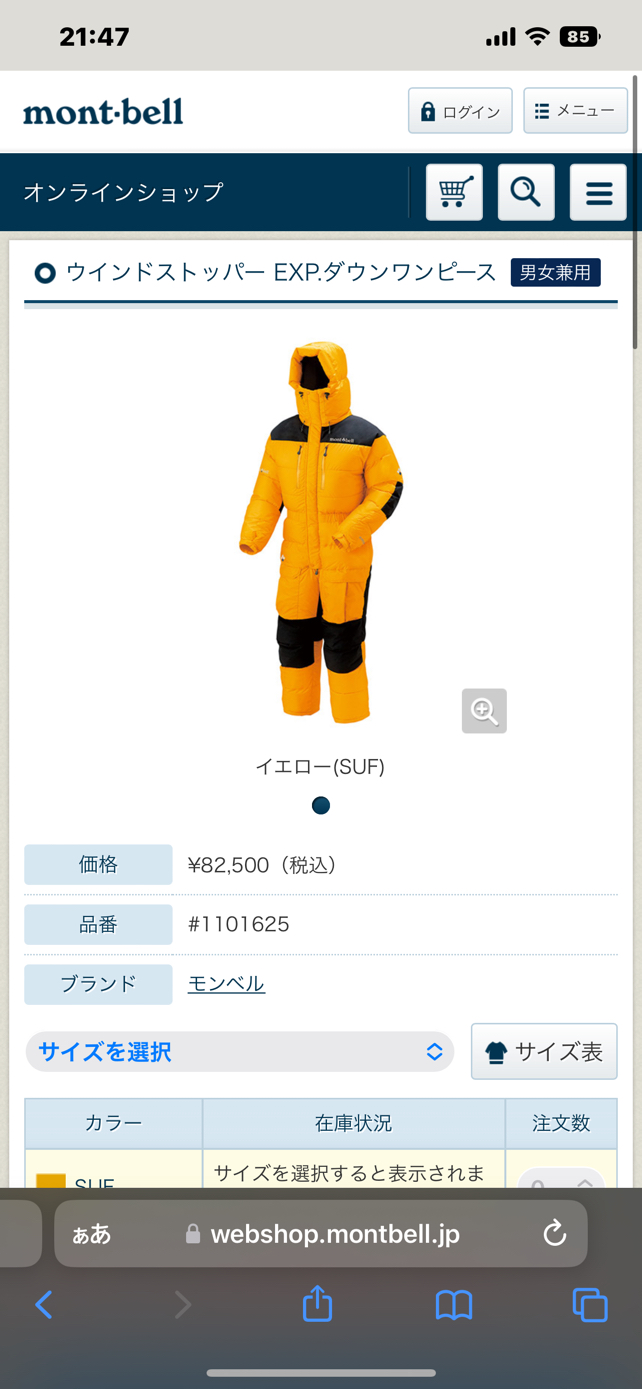Tap the ログイン login button
642x1389 pixels.
460,111
